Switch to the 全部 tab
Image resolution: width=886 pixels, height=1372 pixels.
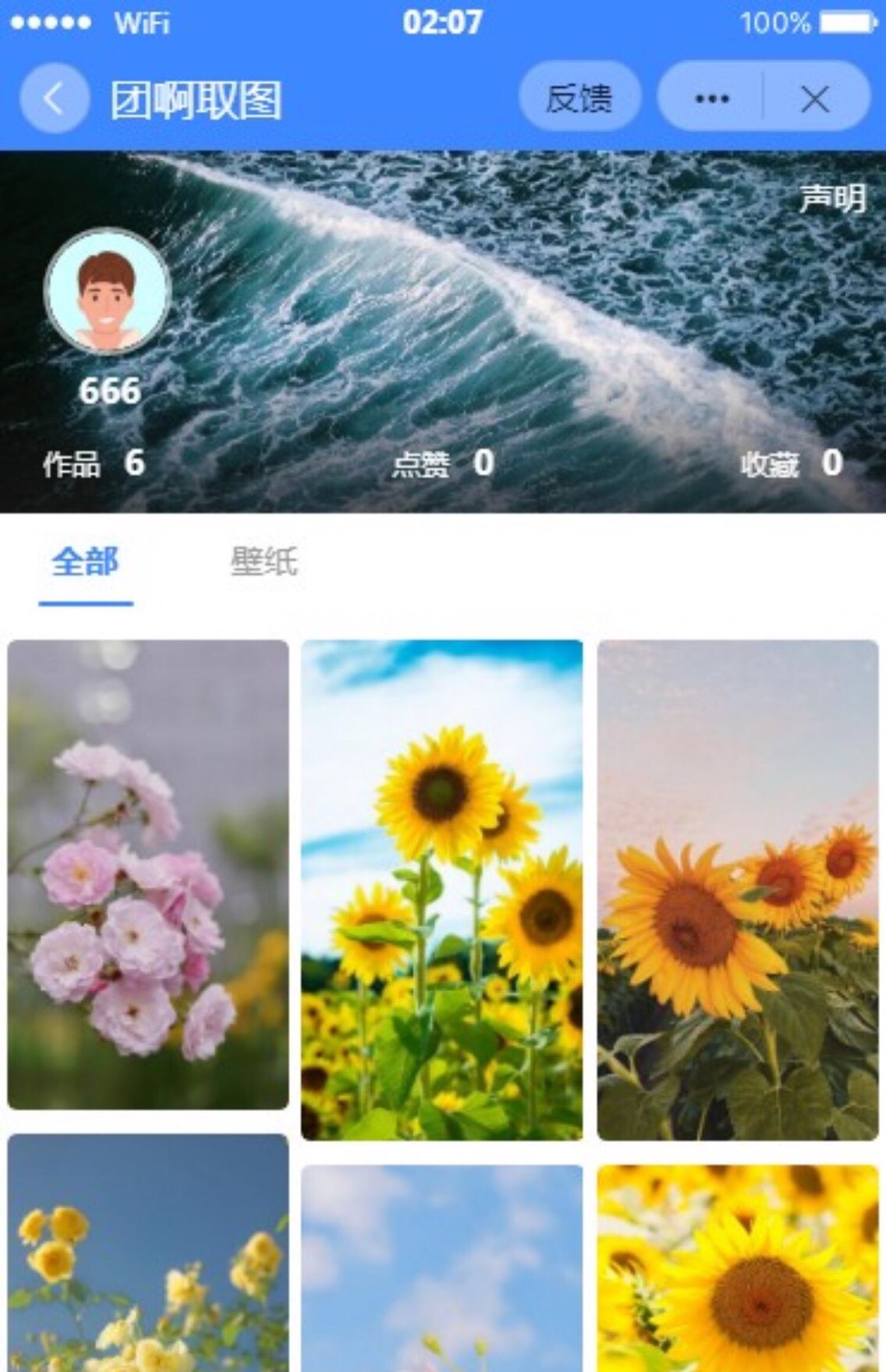[86, 562]
